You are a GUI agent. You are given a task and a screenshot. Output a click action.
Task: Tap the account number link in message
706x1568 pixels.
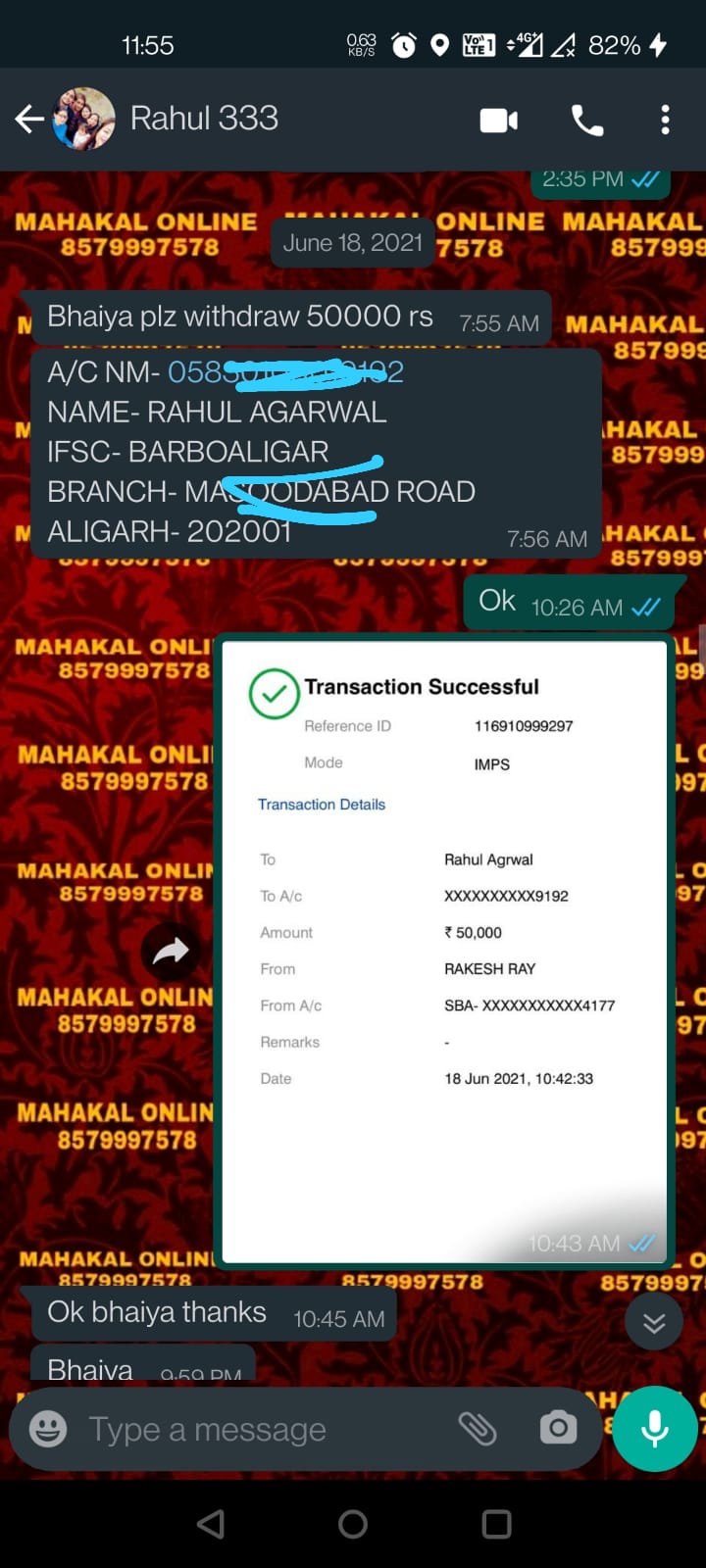[284, 372]
